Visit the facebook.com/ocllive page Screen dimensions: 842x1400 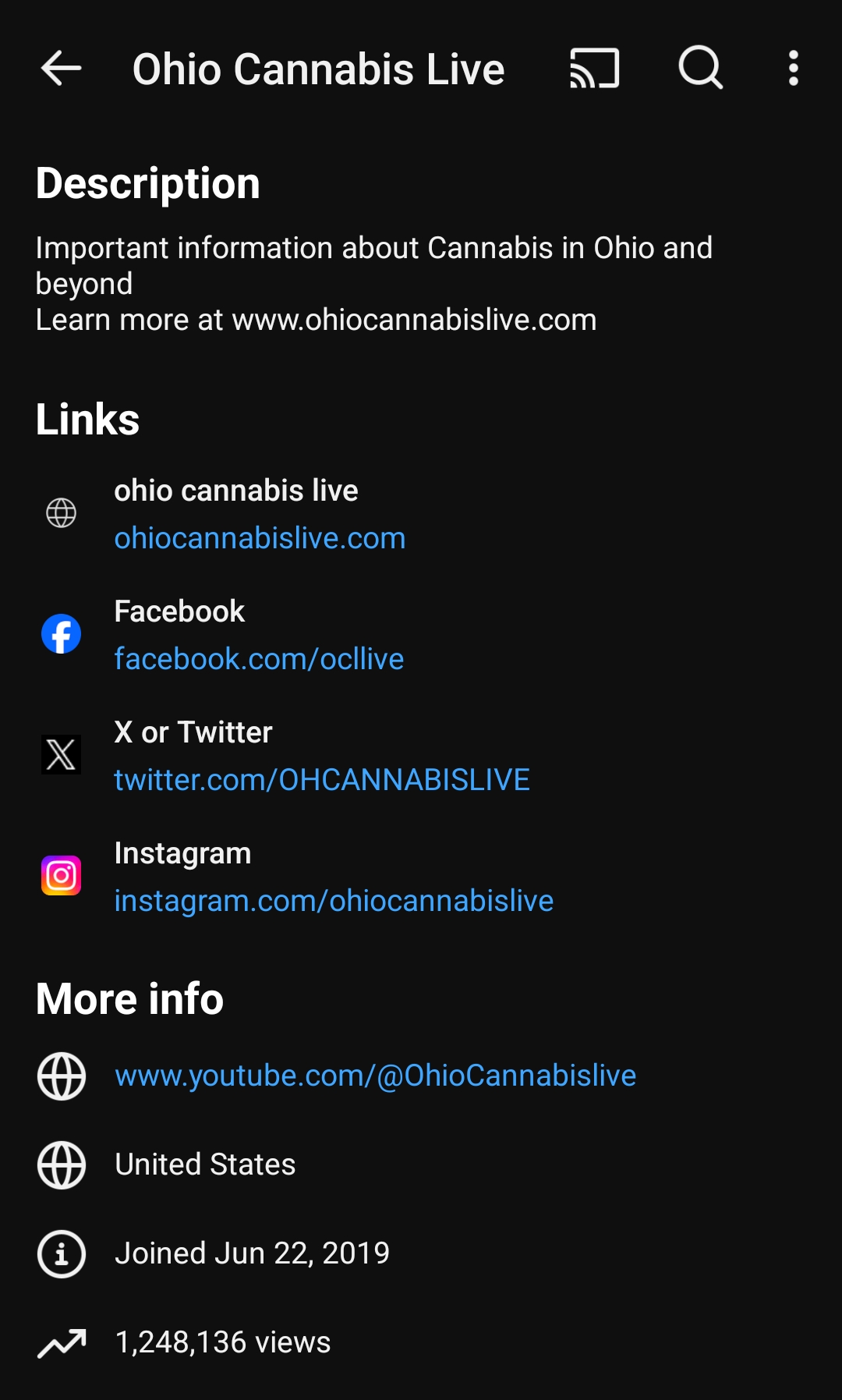tap(259, 659)
